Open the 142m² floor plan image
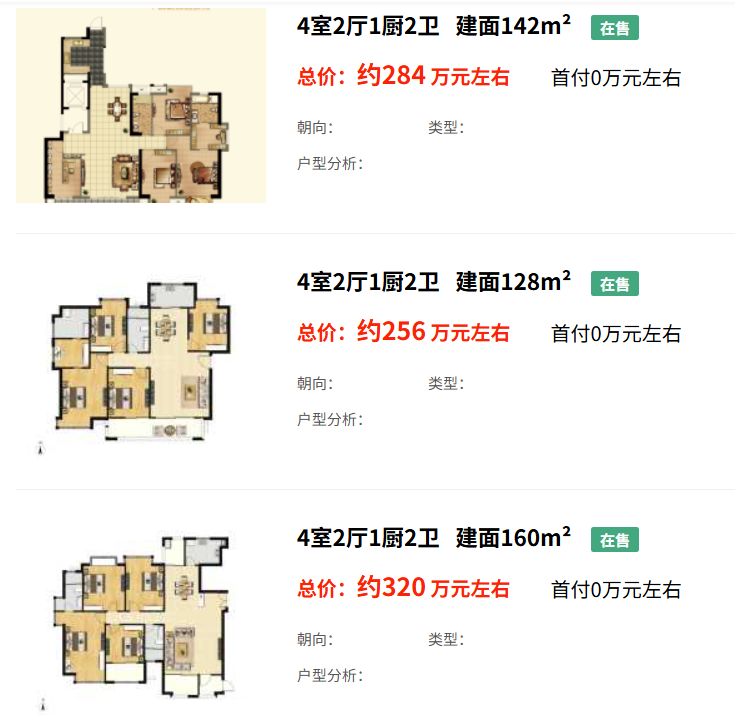 pos(140,105)
